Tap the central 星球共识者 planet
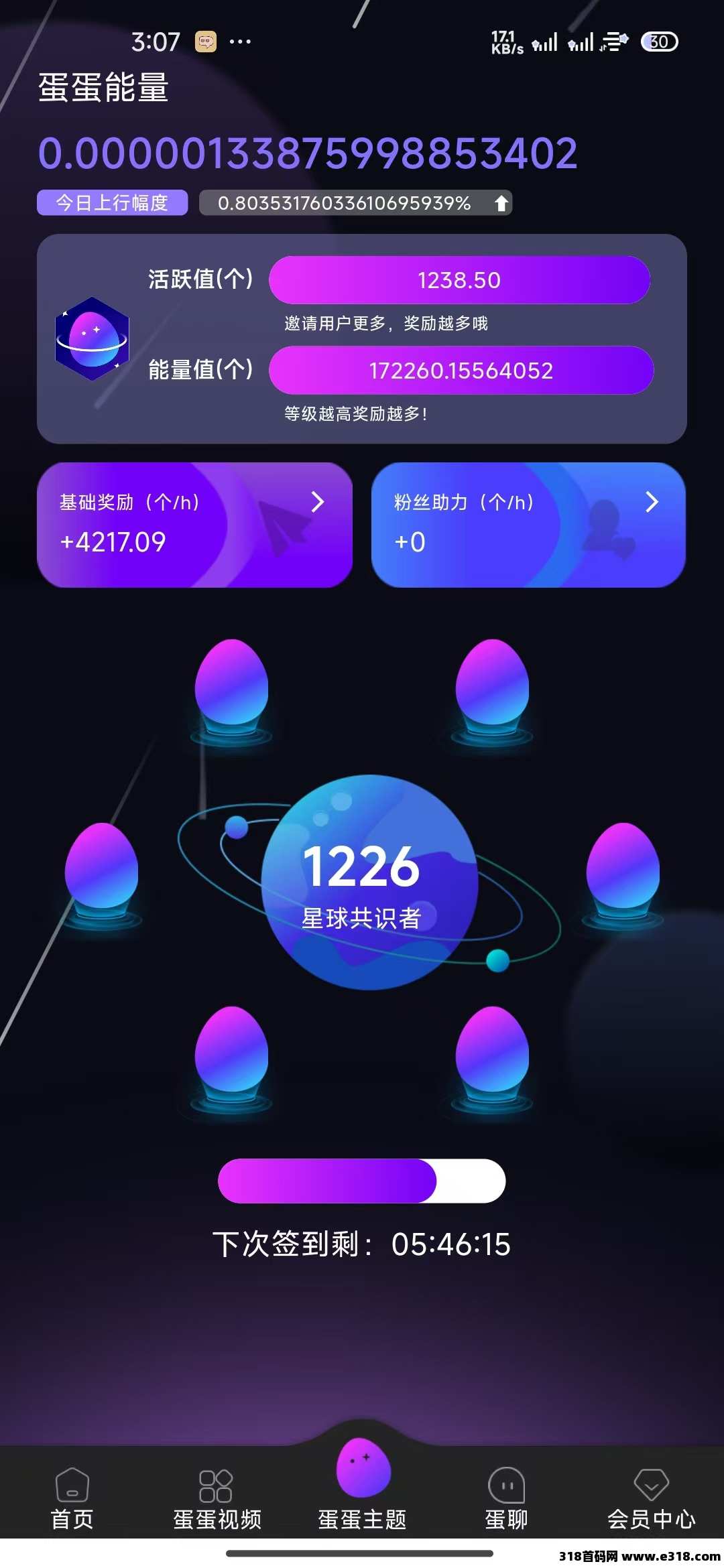Image resolution: width=724 pixels, height=1568 pixels. [369, 883]
